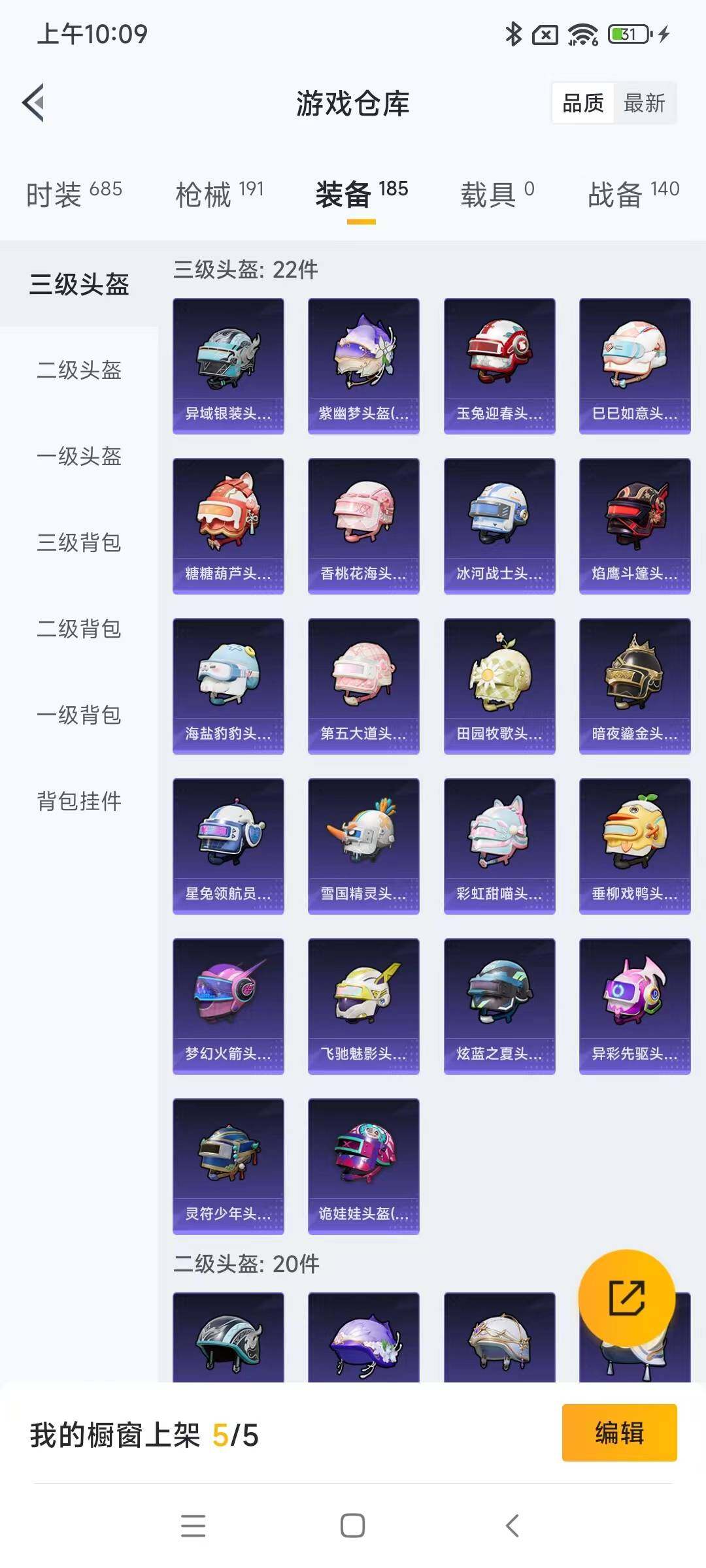Switch to the 枪械 tab
Screen dimensions: 706x1568
[219, 194]
